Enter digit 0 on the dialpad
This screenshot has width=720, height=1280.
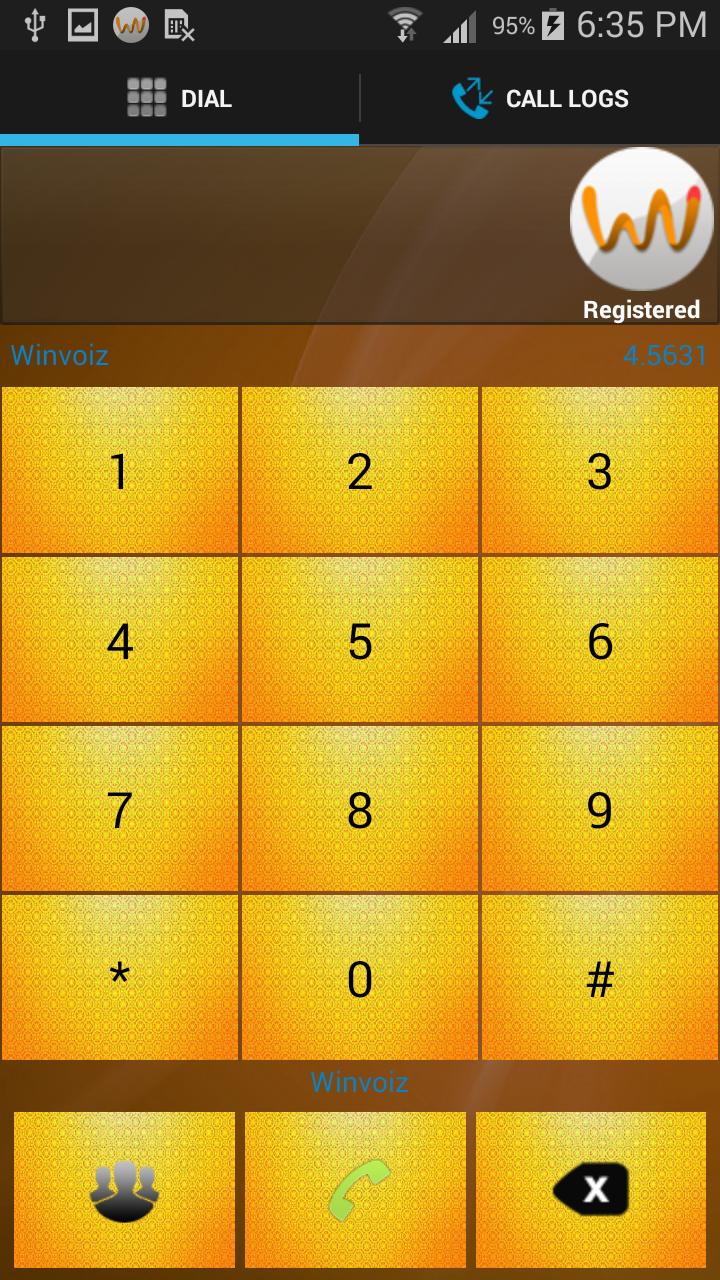tap(360, 977)
